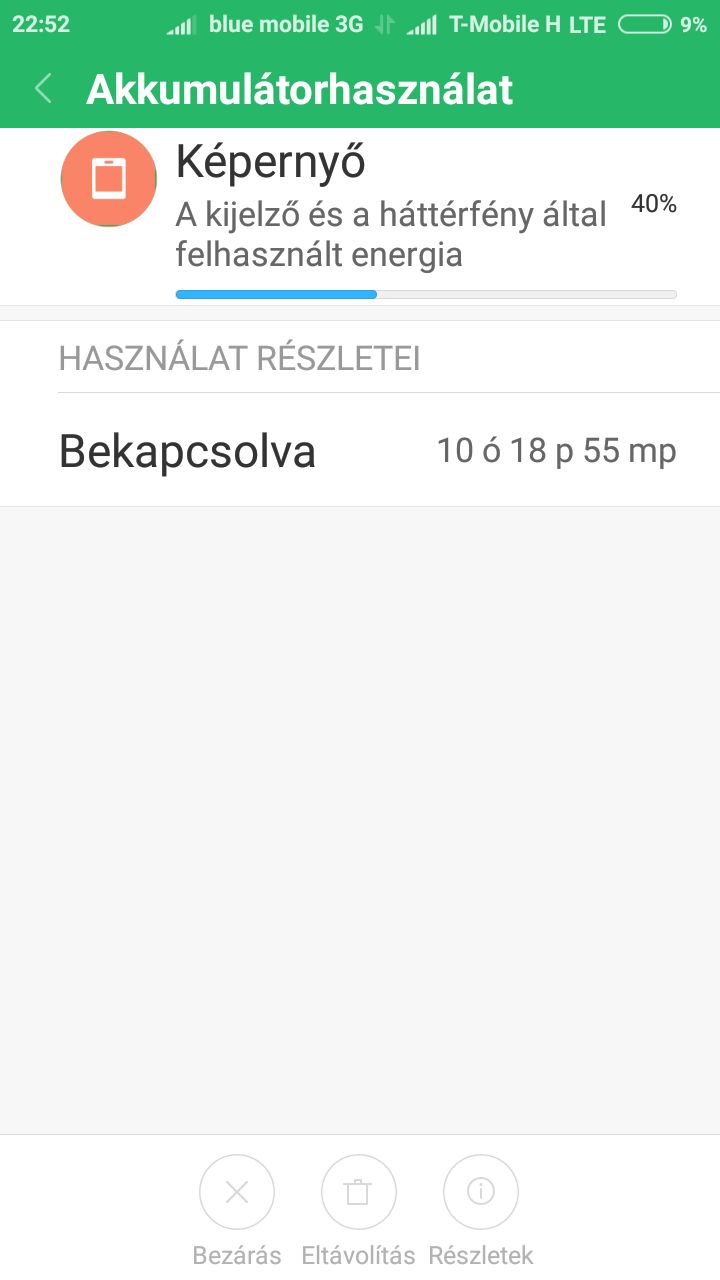Go back using the header arrow
The image size is (720, 1280).
pos(43,89)
